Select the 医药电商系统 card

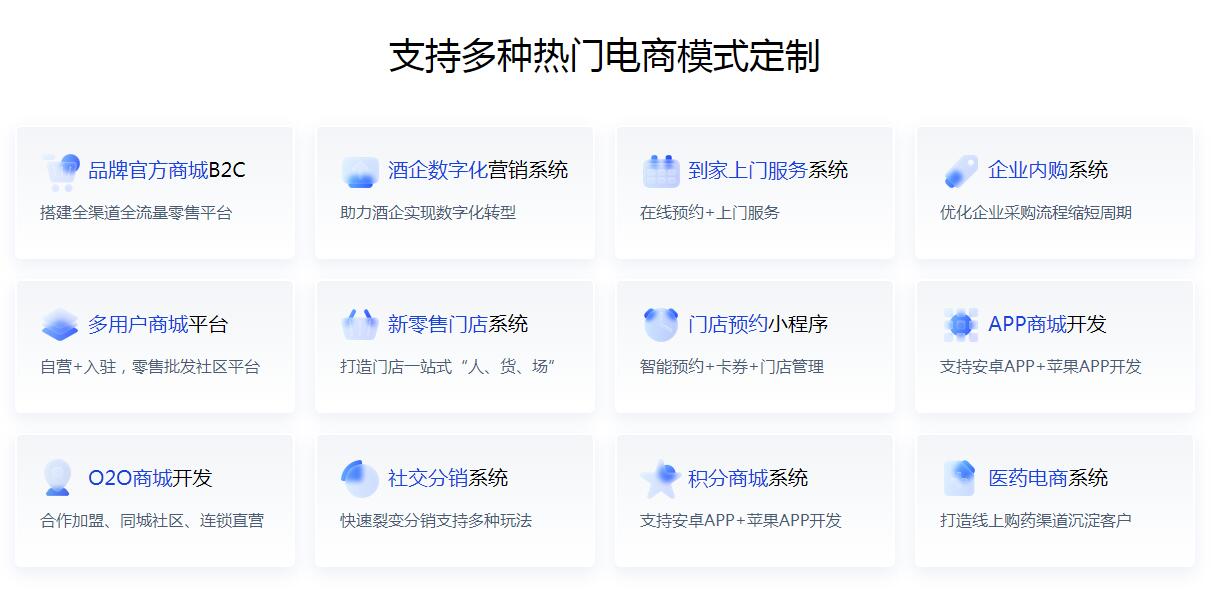(x=1055, y=500)
